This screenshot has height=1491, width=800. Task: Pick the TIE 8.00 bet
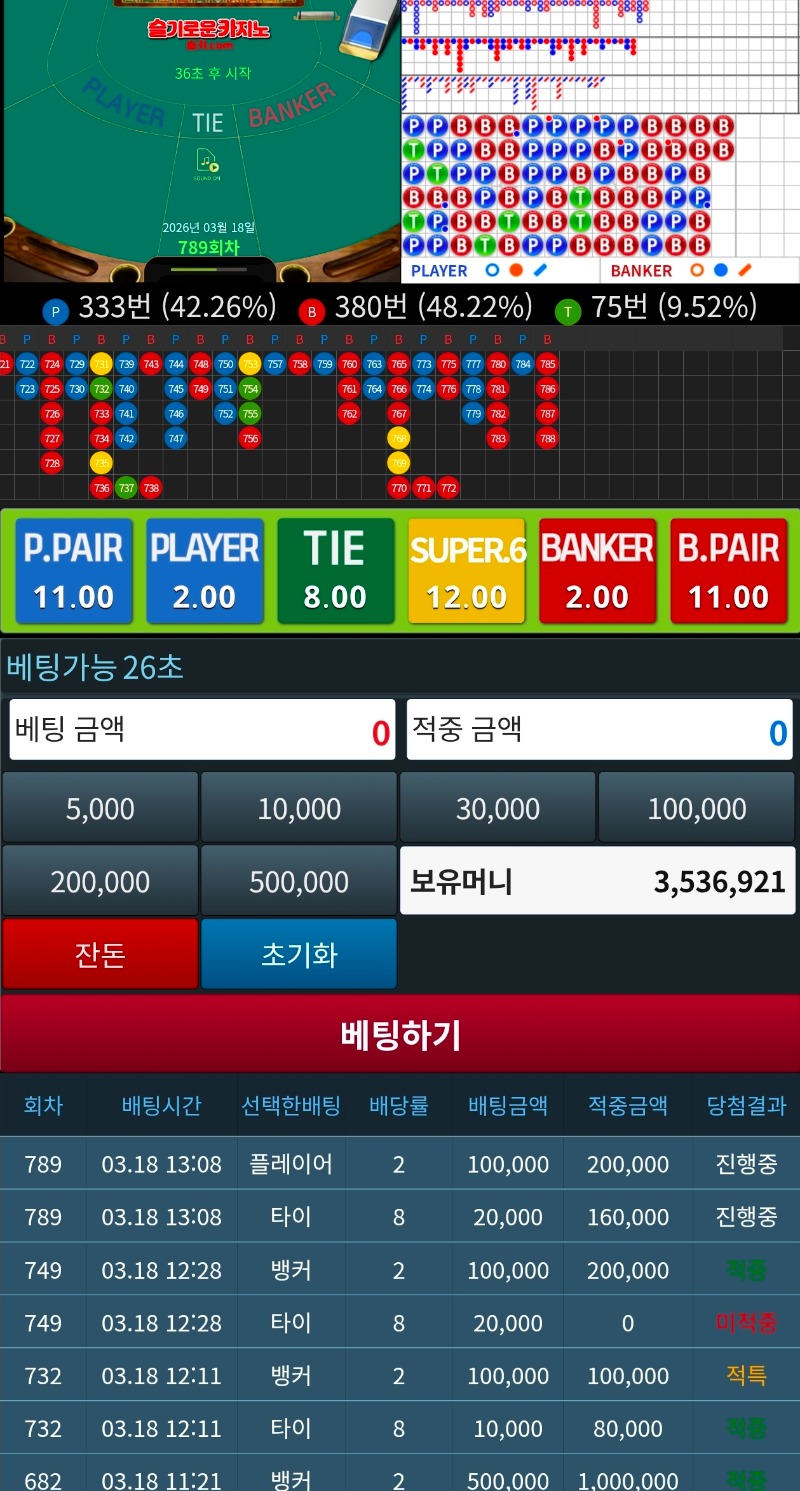[x=335, y=571]
